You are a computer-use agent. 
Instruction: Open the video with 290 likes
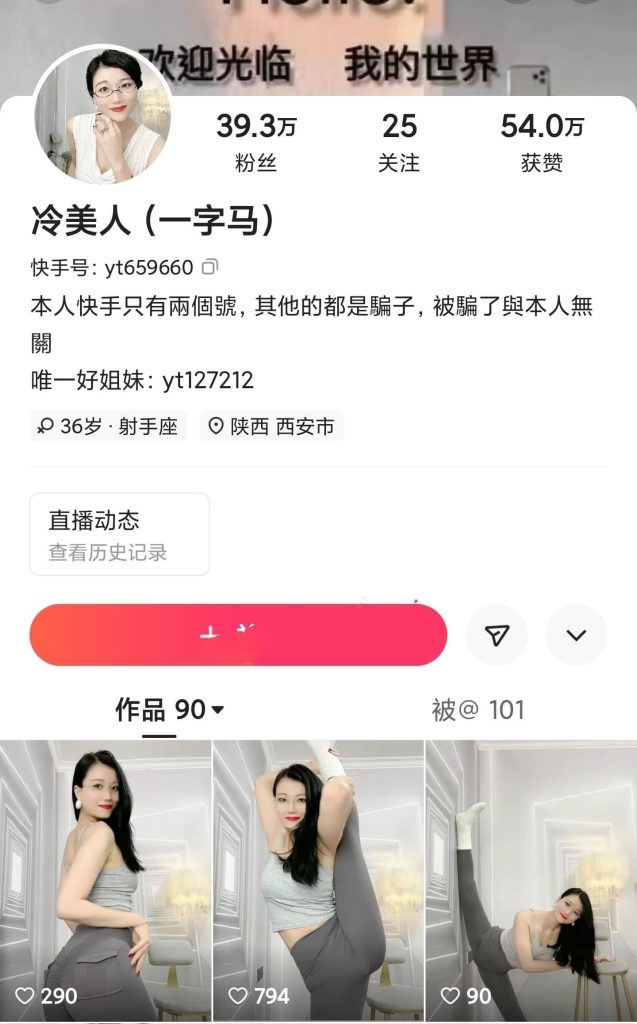coord(106,880)
